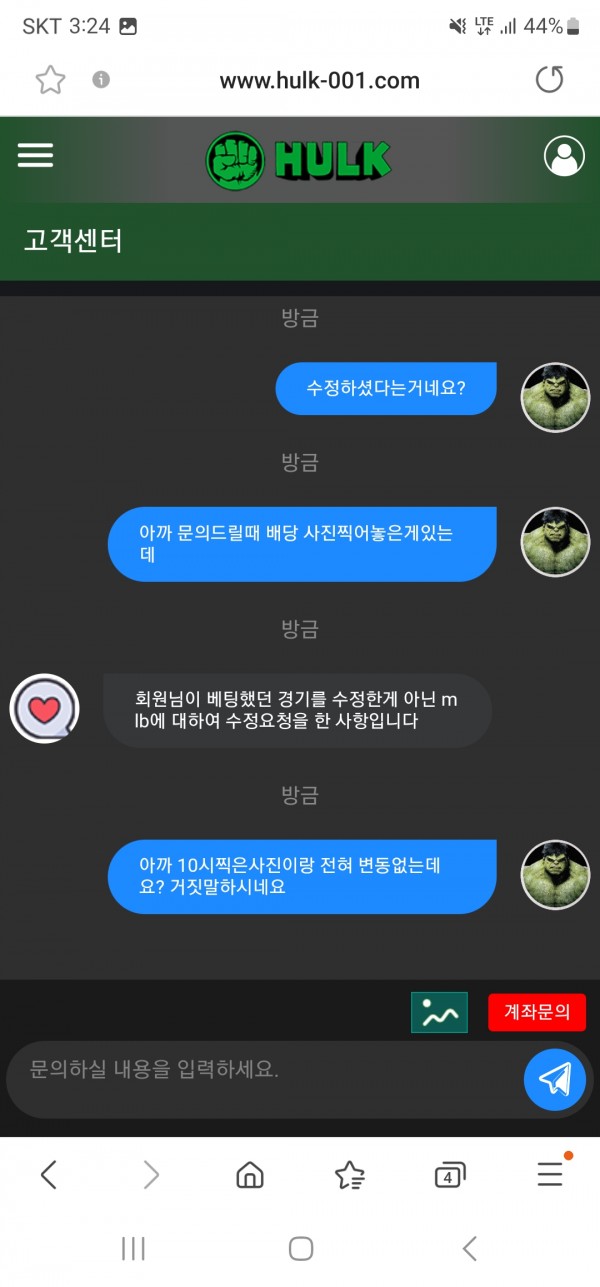600x1287 pixels.
Task: Open the hamburger side menu
Action: [35, 155]
